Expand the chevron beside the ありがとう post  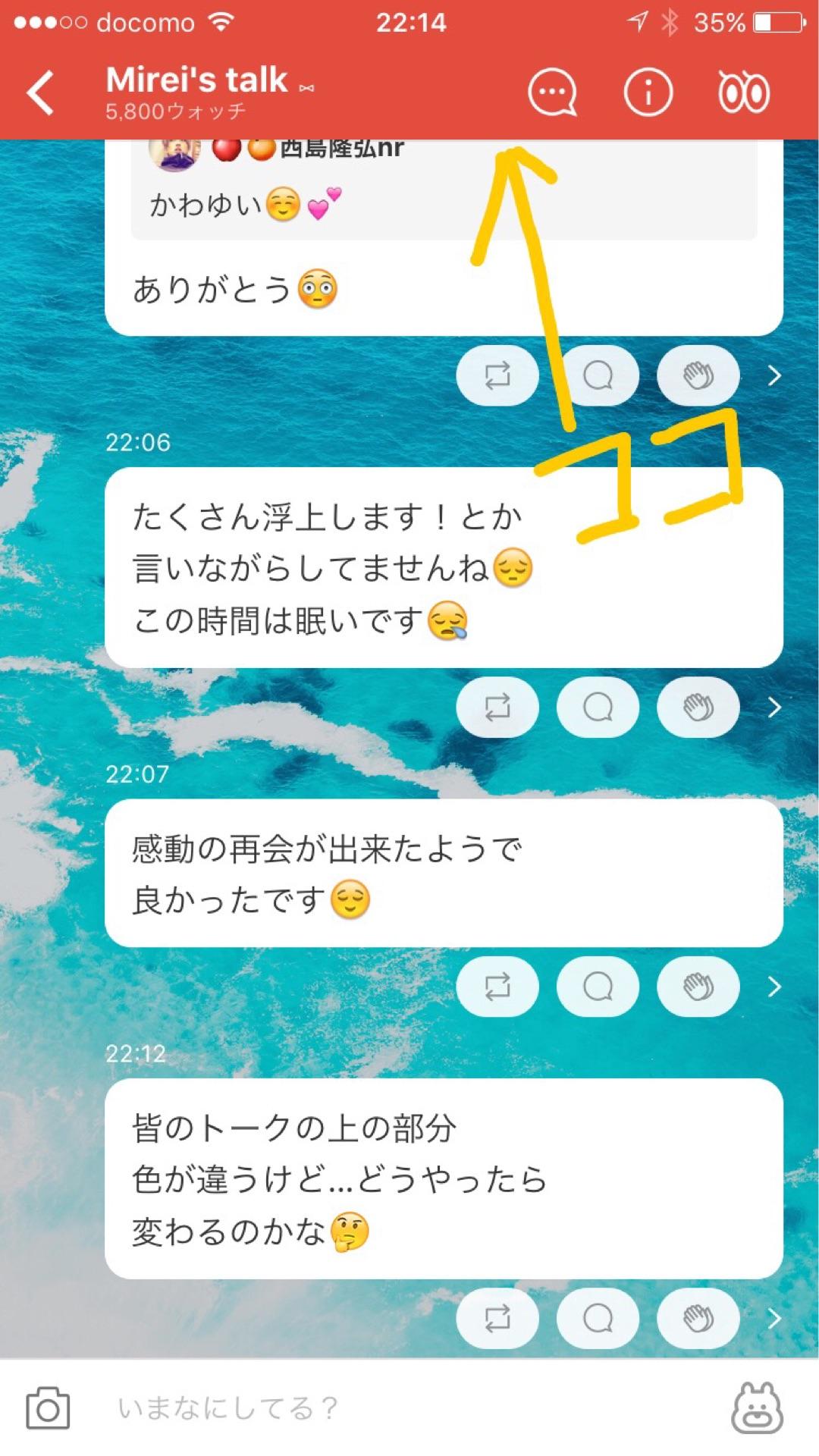[774, 375]
